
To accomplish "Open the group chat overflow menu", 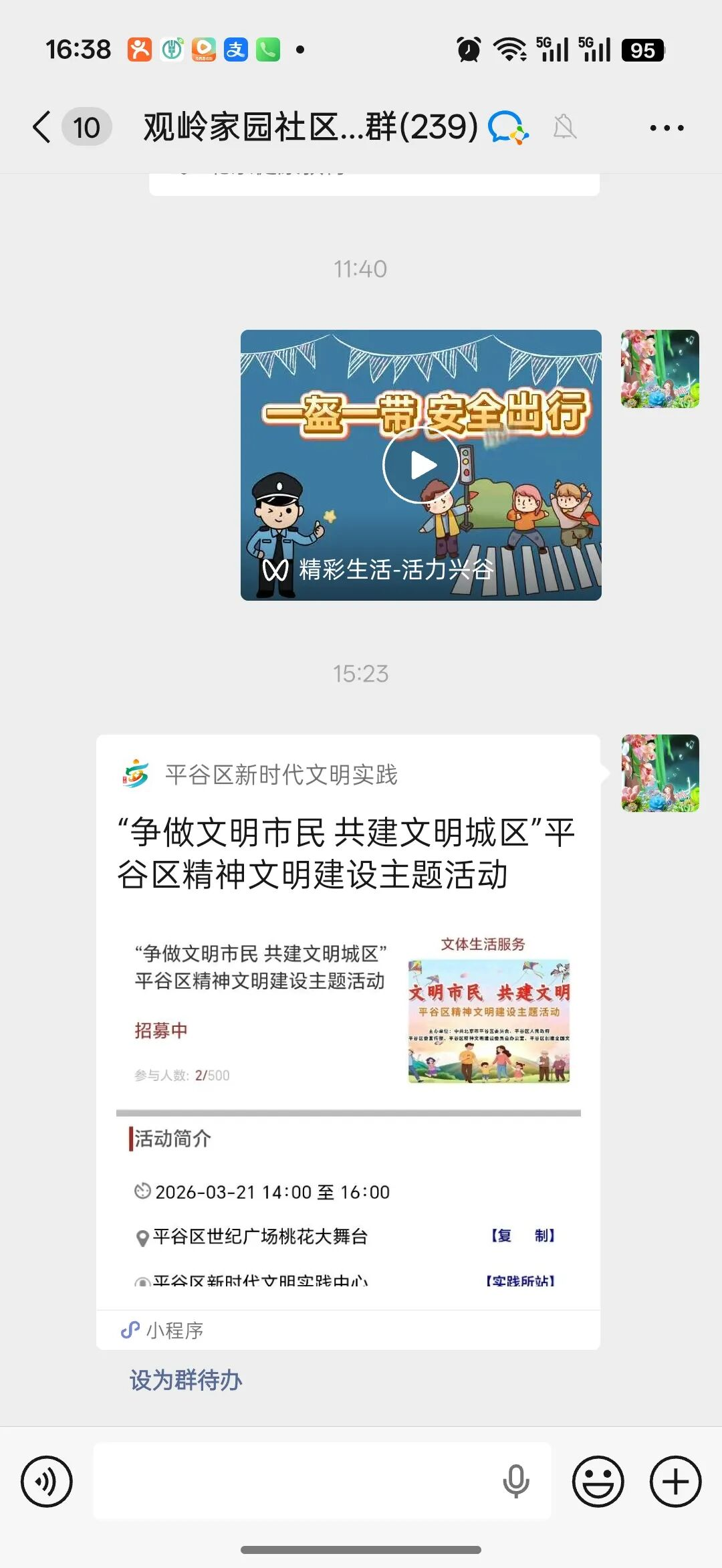I will click(667, 128).
